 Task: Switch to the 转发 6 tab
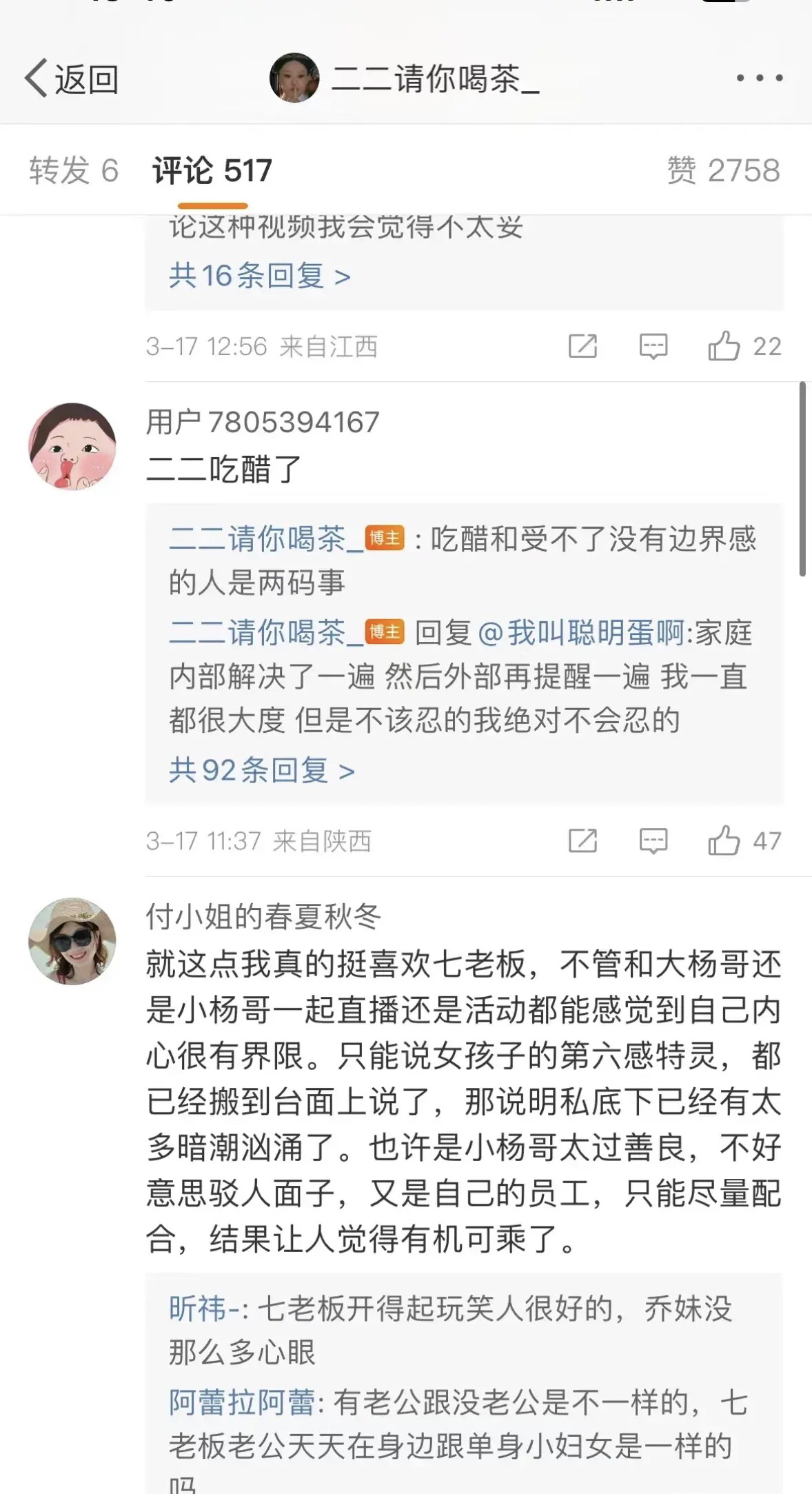(x=74, y=170)
